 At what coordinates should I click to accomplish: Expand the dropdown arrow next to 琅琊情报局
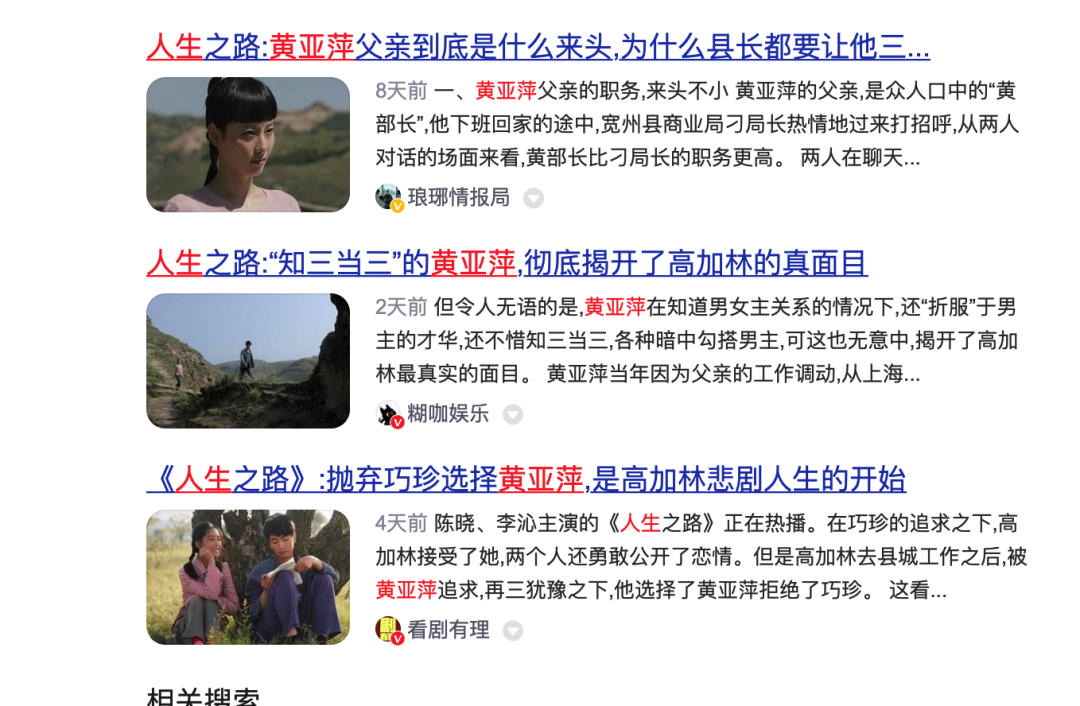click(x=534, y=198)
